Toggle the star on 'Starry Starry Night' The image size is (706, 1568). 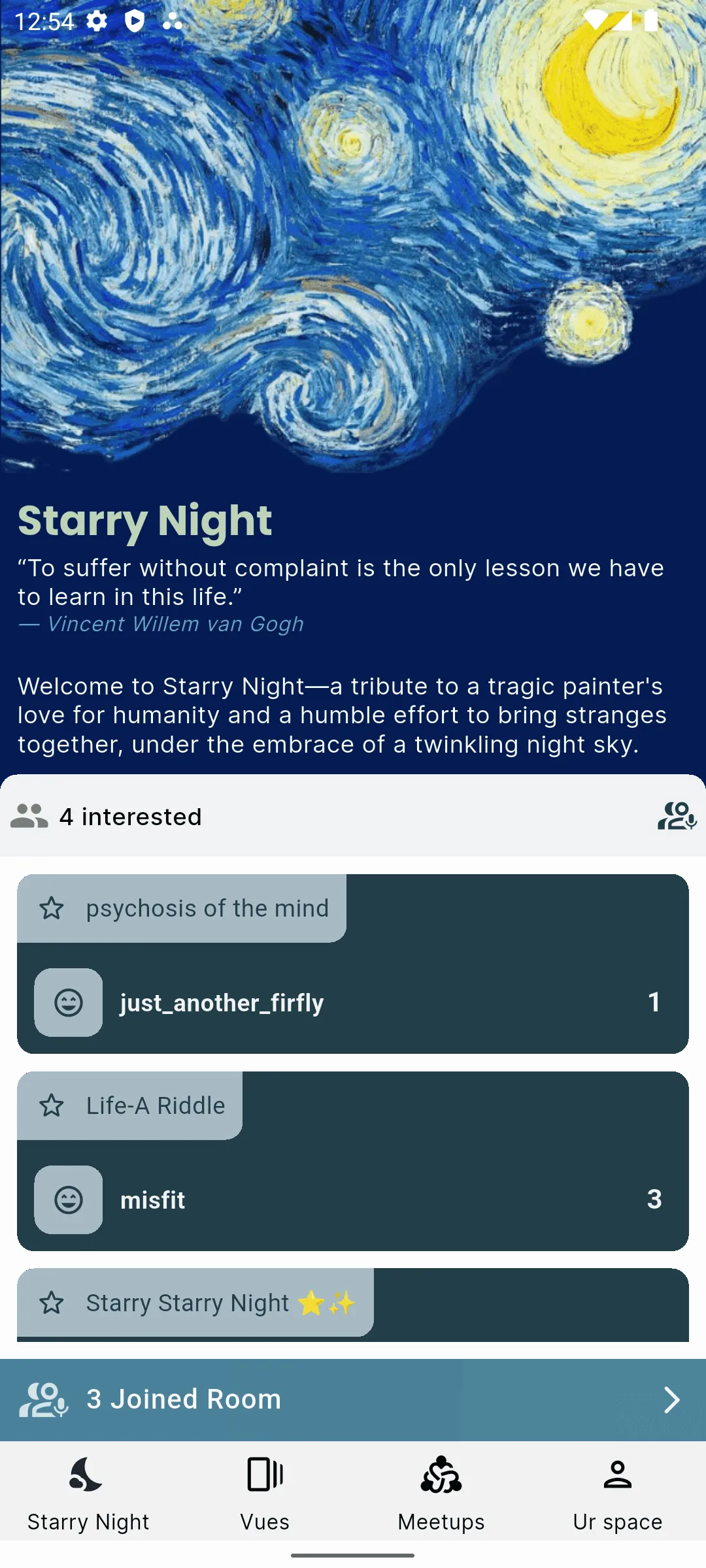click(x=52, y=1303)
